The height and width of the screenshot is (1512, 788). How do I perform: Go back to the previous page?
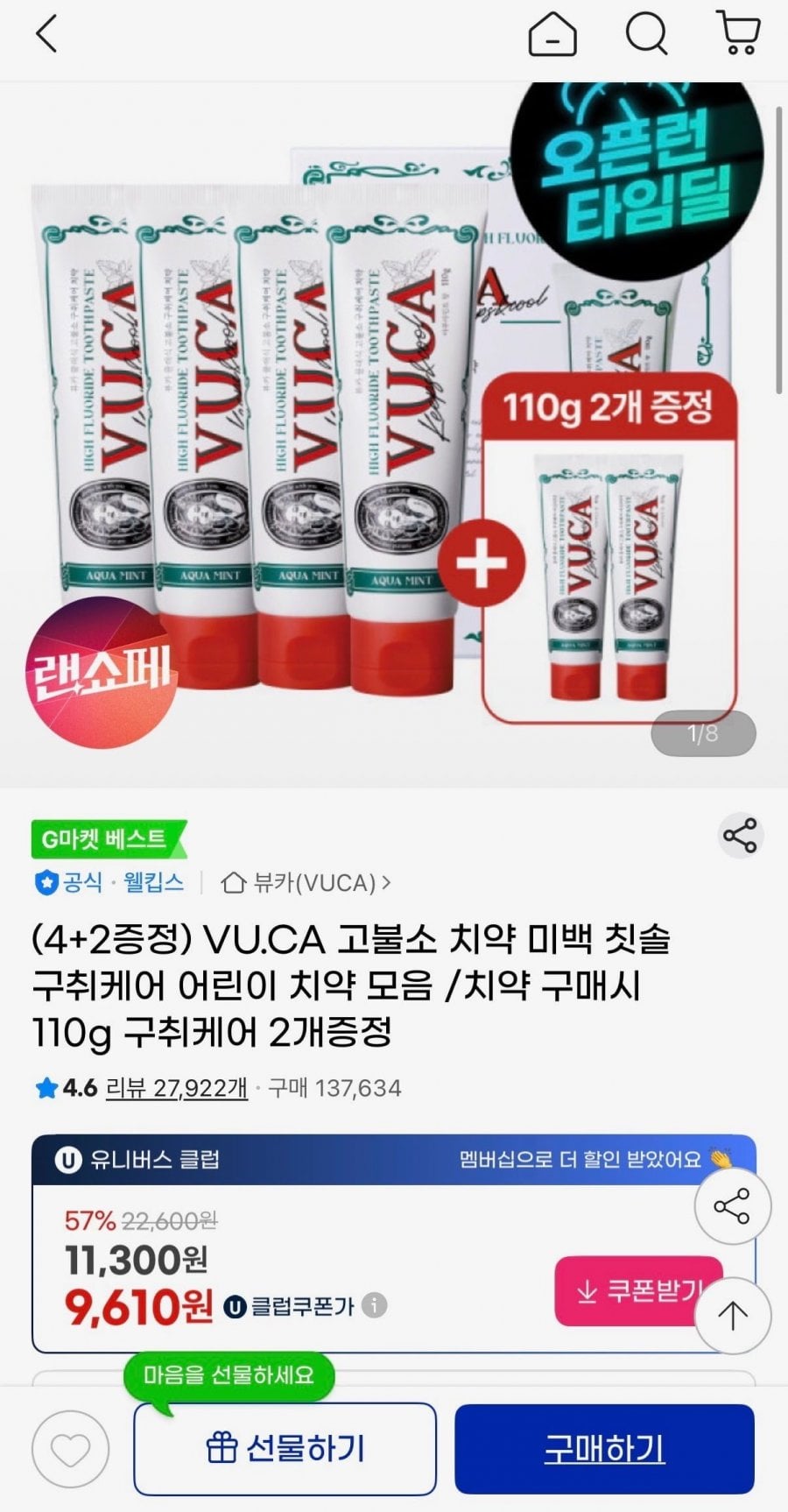pyautogui.click(x=46, y=35)
